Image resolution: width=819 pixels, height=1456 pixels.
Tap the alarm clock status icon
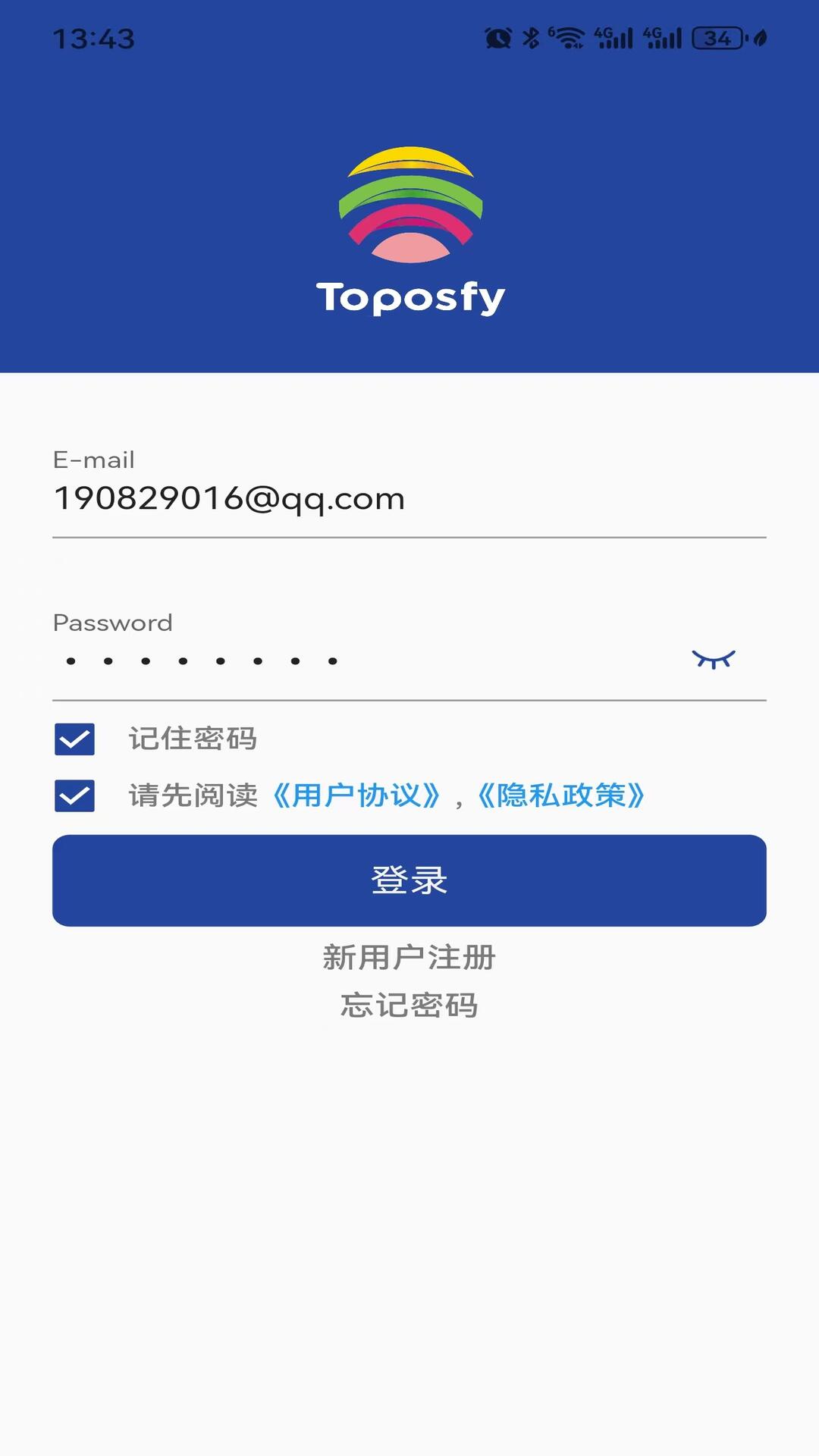coord(497,36)
